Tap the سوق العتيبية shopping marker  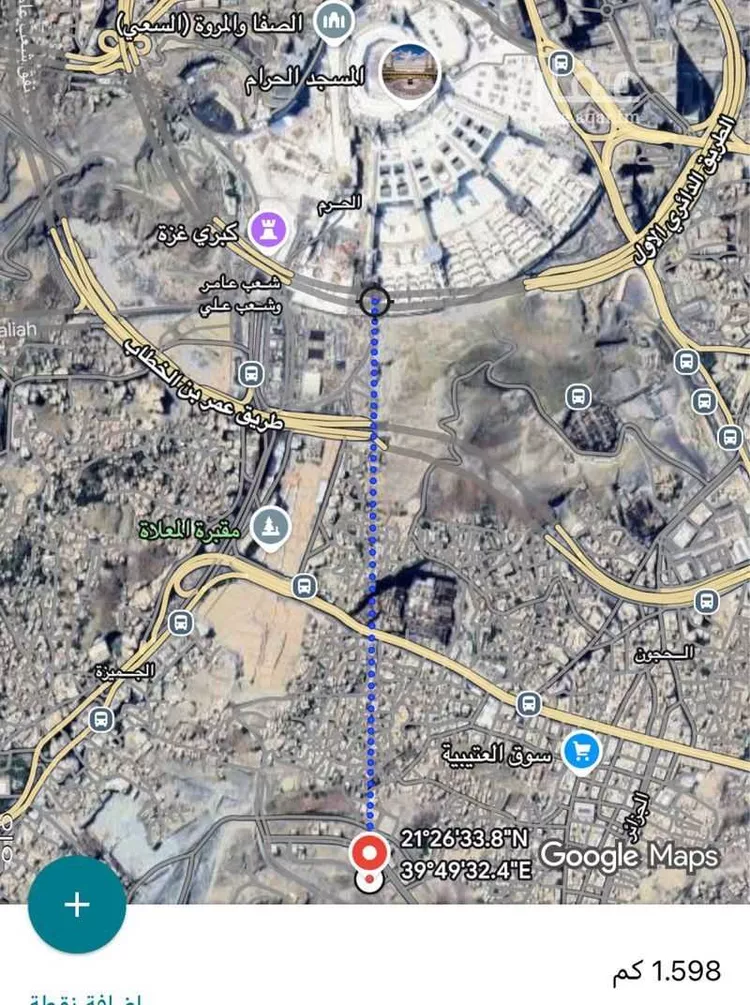[x=581, y=750]
